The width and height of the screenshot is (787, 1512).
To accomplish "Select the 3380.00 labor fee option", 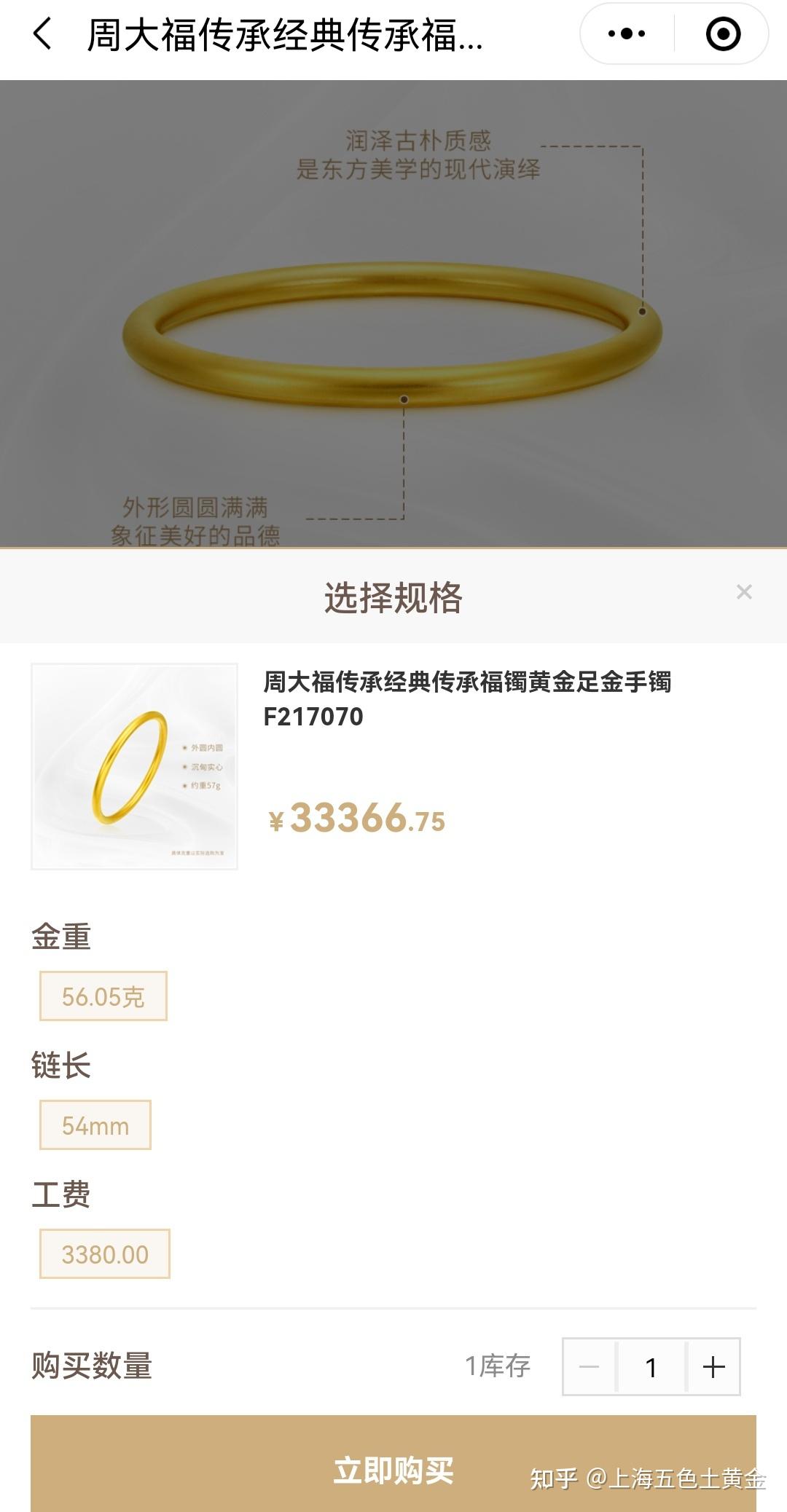I will 105,1254.
